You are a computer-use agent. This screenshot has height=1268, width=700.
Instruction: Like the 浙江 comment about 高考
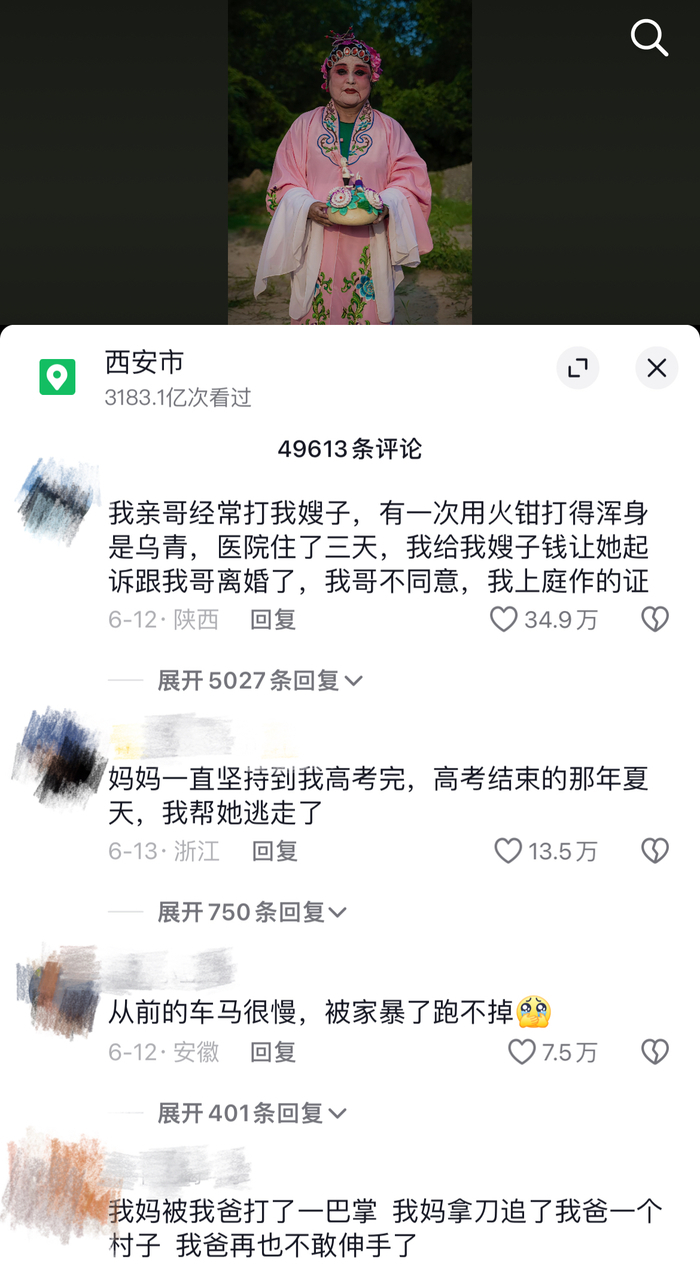[x=509, y=851]
